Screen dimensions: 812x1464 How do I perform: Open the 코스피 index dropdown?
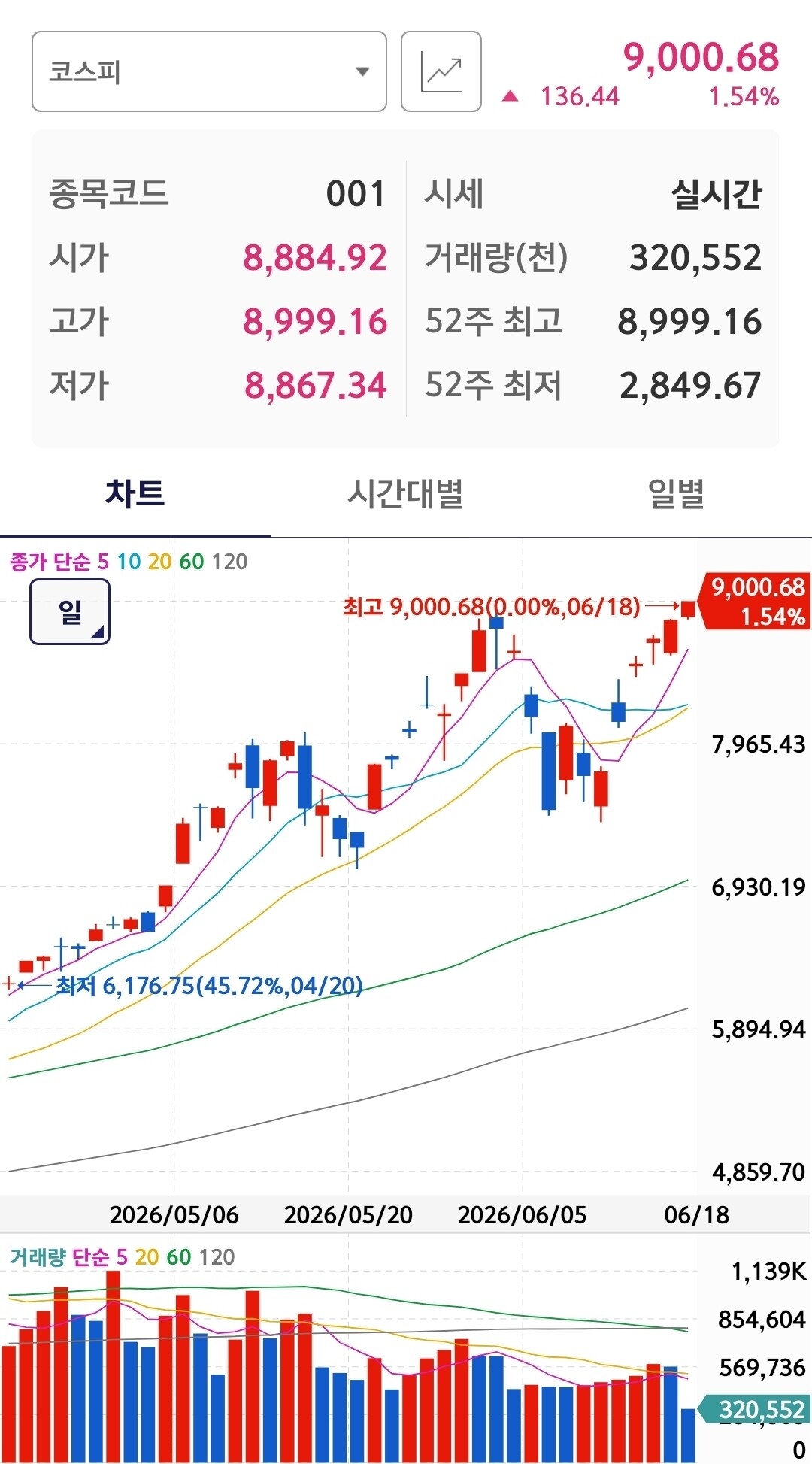(209, 71)
